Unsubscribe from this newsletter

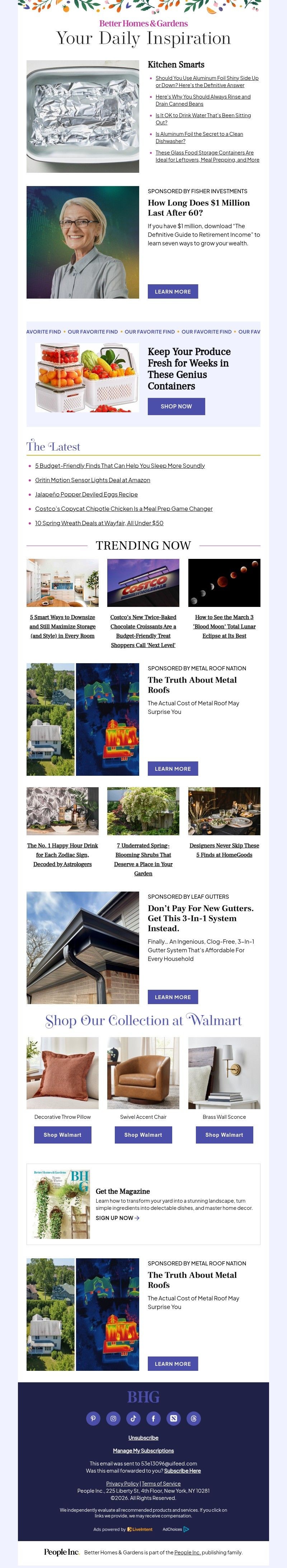[143, 1438]
